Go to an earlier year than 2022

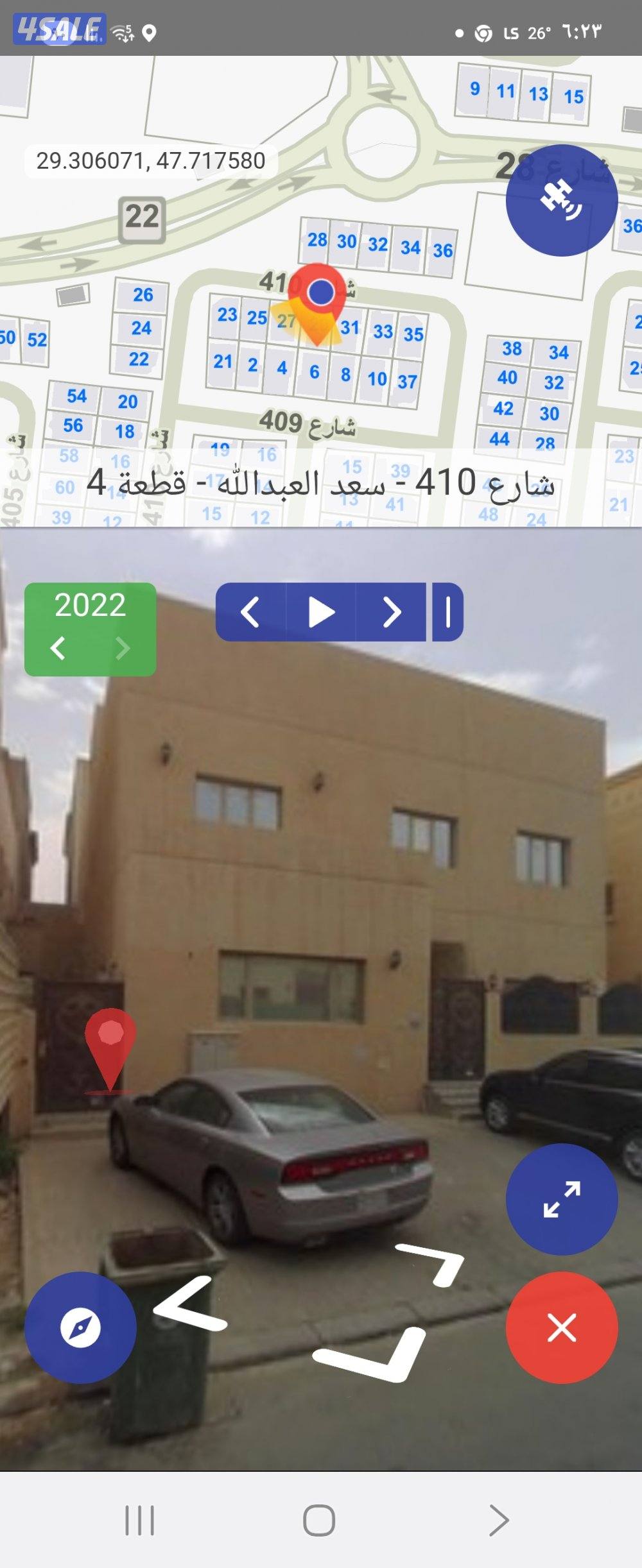point(58,647)
